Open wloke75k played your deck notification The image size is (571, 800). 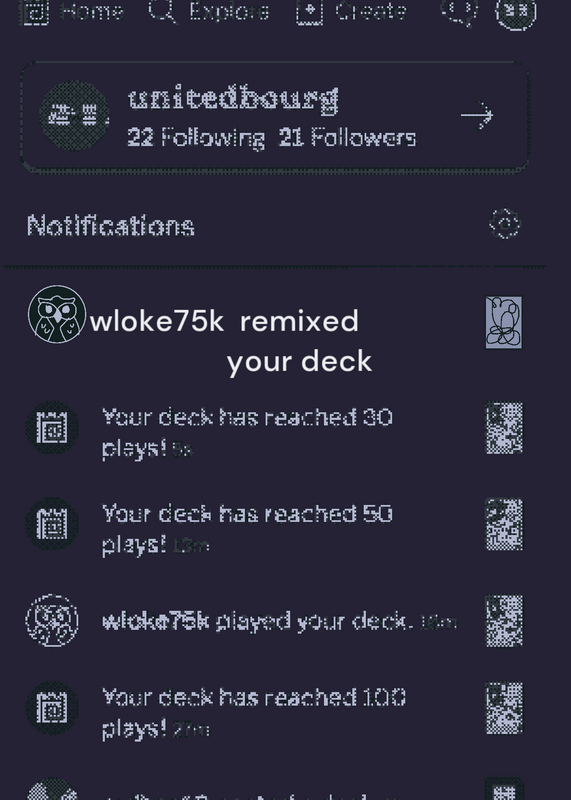(275, 621)
